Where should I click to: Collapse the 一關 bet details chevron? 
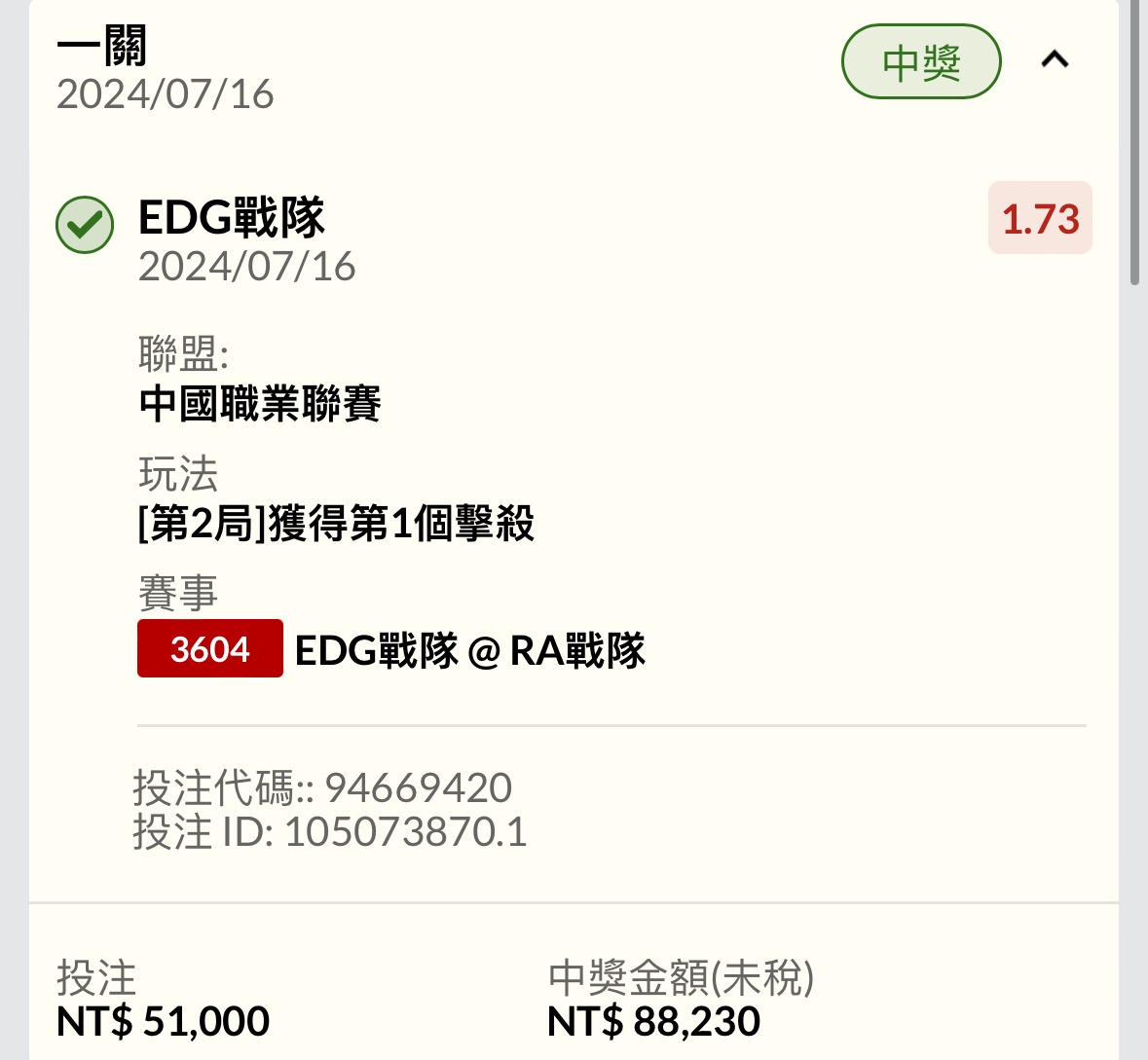[x=1055, y=60]
